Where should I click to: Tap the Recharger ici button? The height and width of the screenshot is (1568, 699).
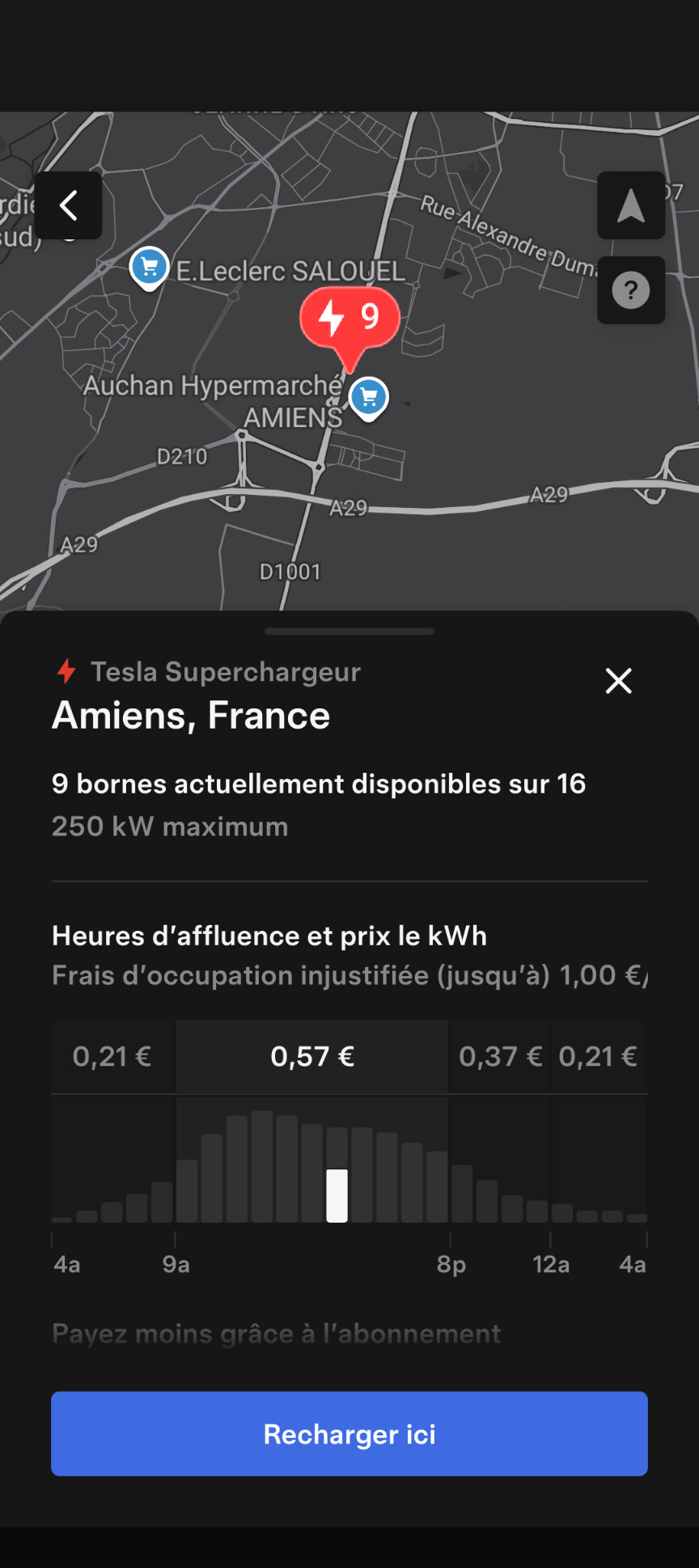click(x=349, y=1434)
